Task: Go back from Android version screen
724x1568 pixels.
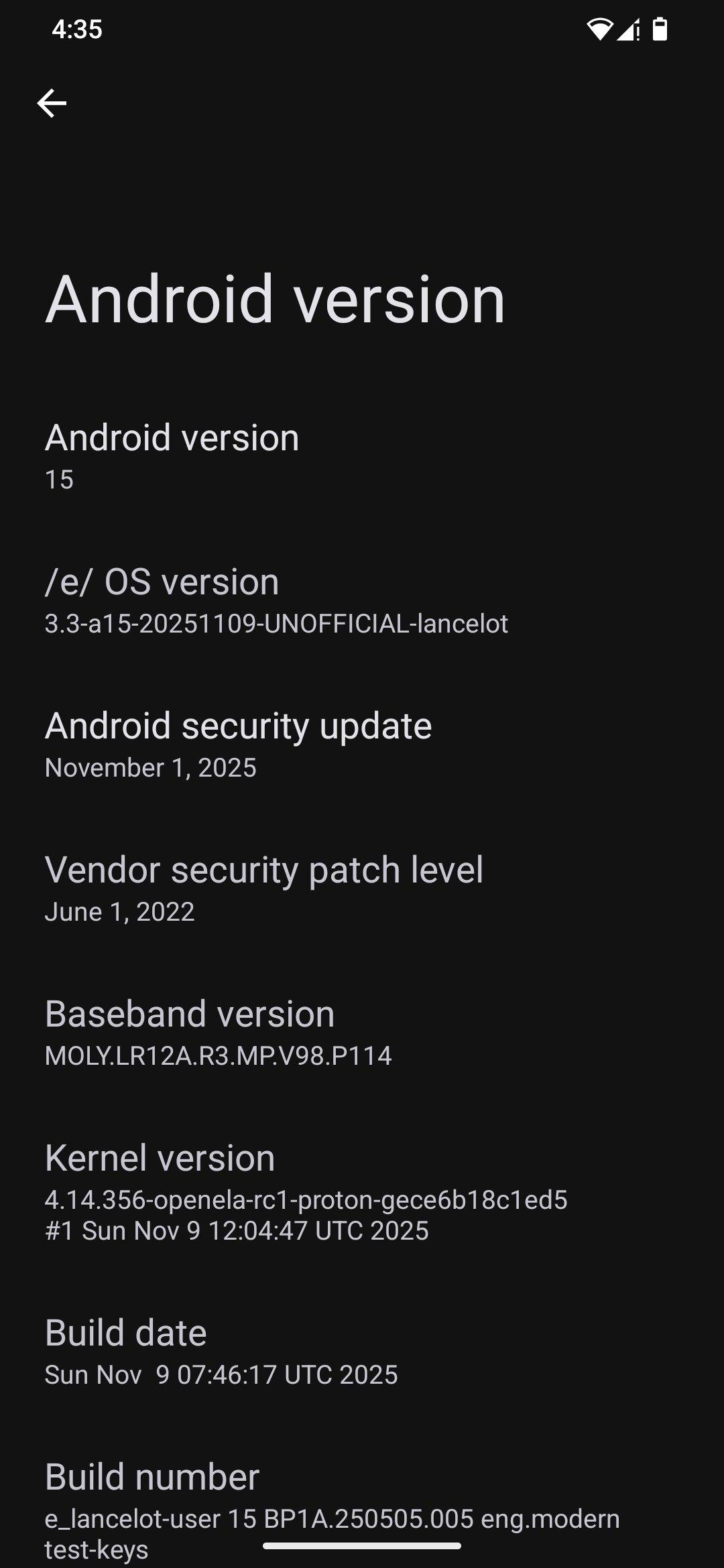Action: [x=52, y=103]
